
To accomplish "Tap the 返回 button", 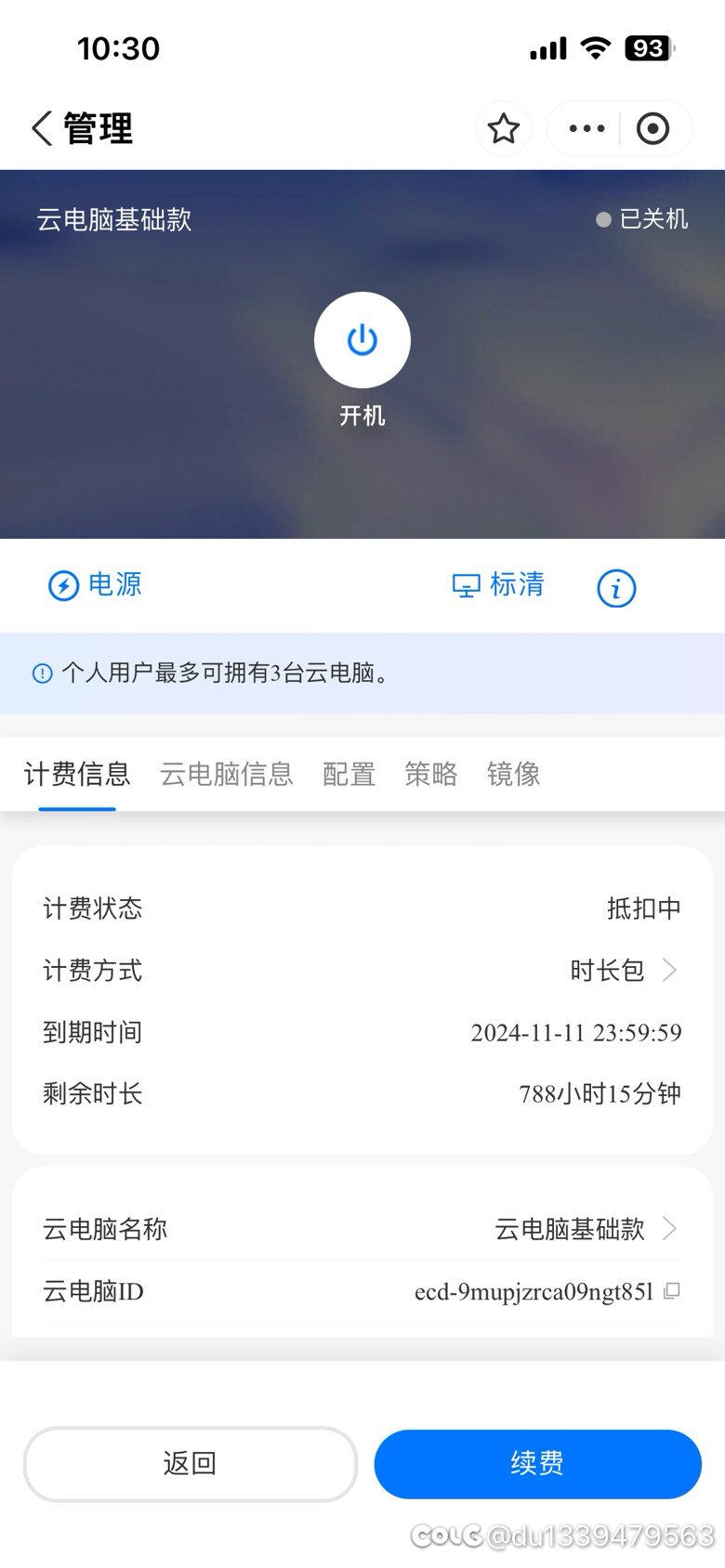I will [x=191, y=1464].
